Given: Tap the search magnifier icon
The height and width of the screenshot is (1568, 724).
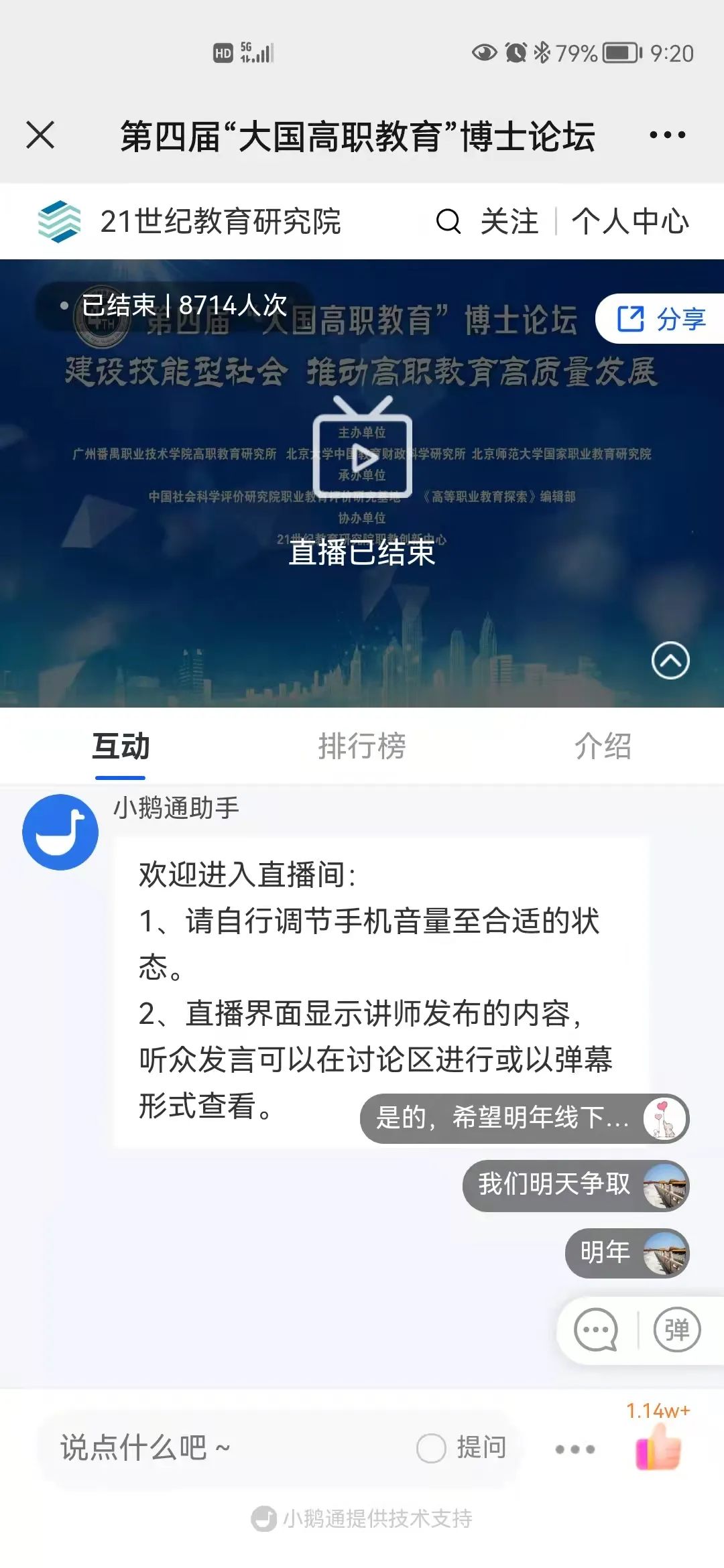Looking at the screenshot, I should tap(448, 221).
